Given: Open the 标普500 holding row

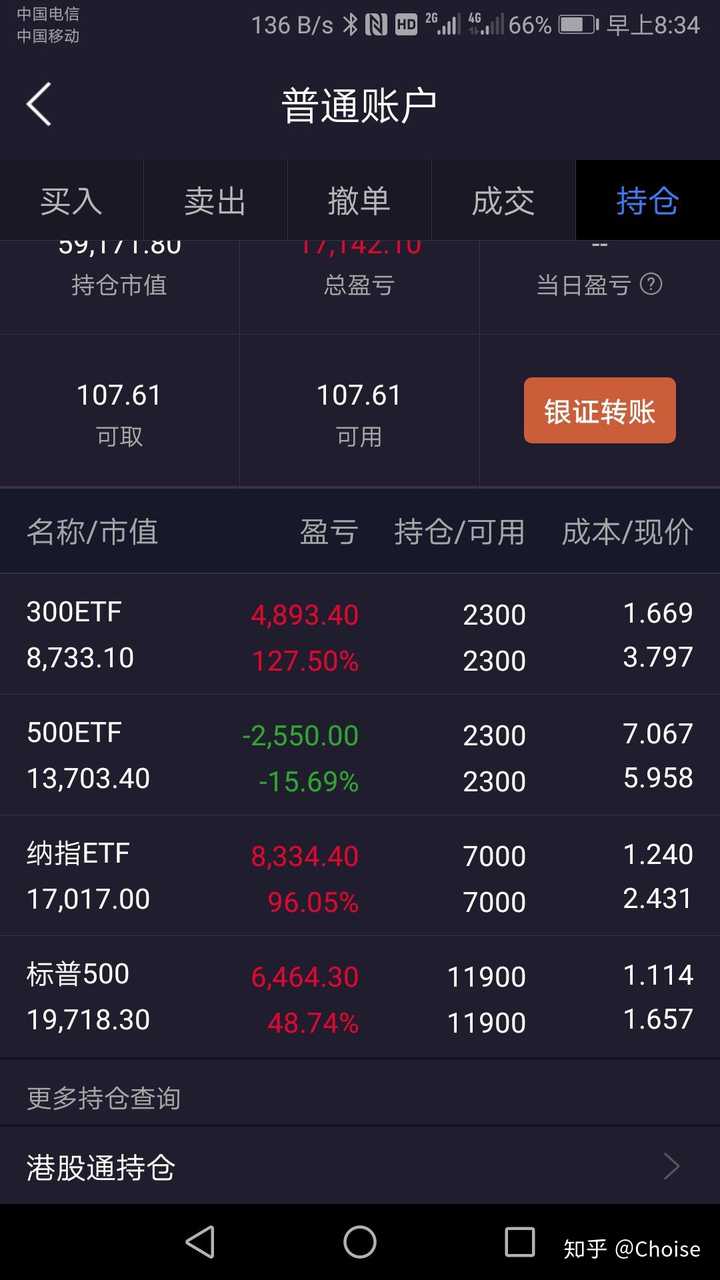Looking at the screenshot, I should pyautogui.click(x=360, y=998).
